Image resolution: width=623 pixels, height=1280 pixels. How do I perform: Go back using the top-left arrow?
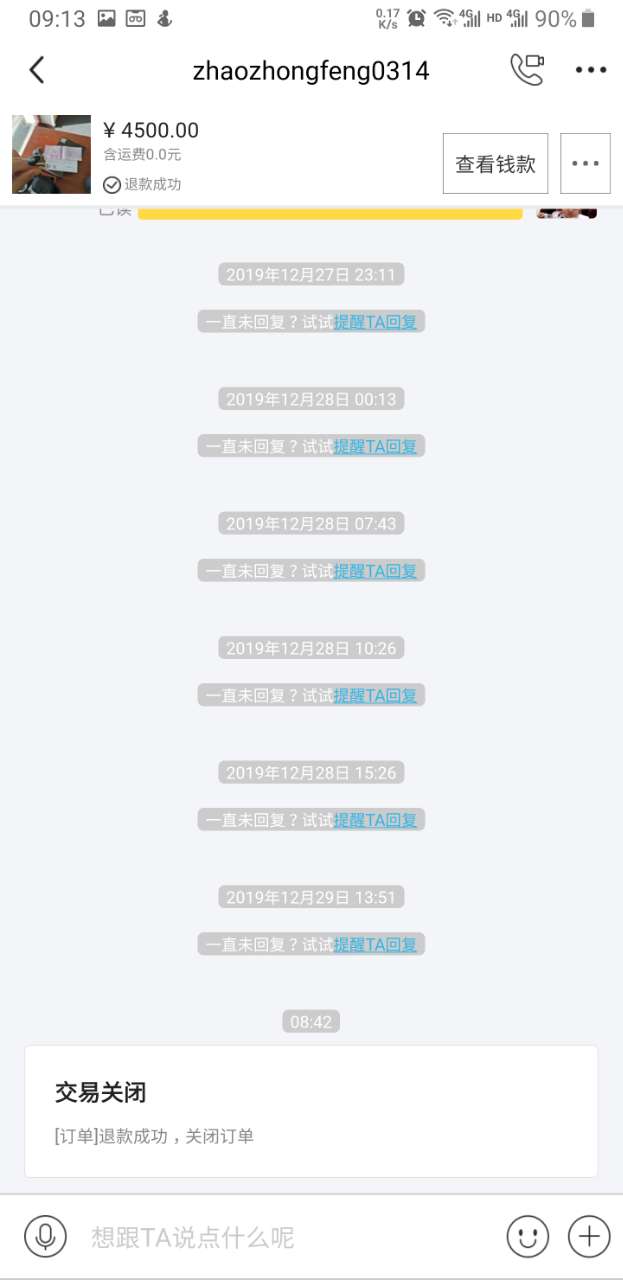coord(37,70)
